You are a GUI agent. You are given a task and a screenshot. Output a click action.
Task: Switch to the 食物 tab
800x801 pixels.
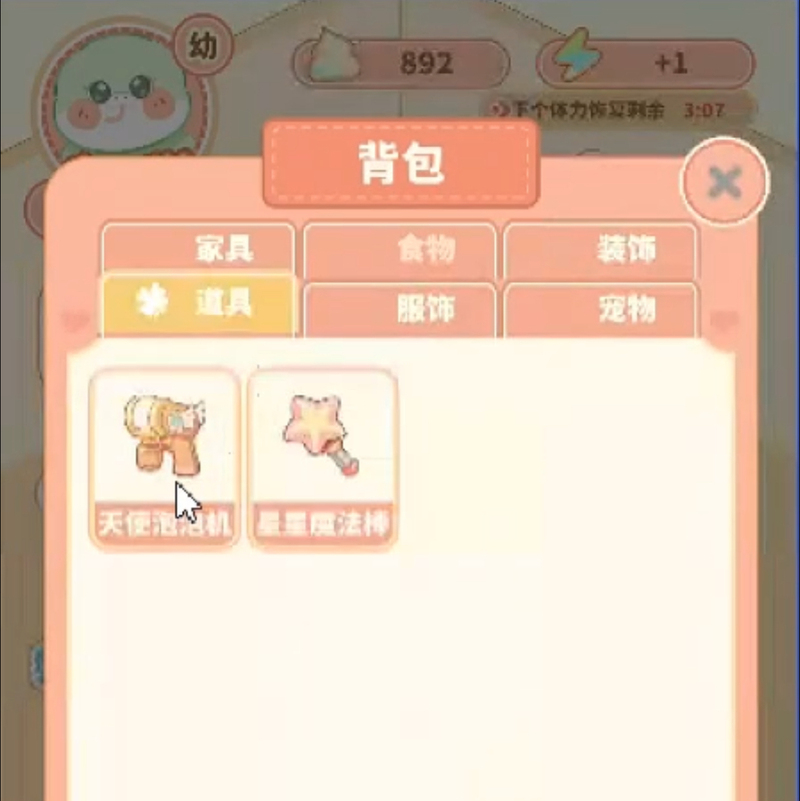click(400, 249)
